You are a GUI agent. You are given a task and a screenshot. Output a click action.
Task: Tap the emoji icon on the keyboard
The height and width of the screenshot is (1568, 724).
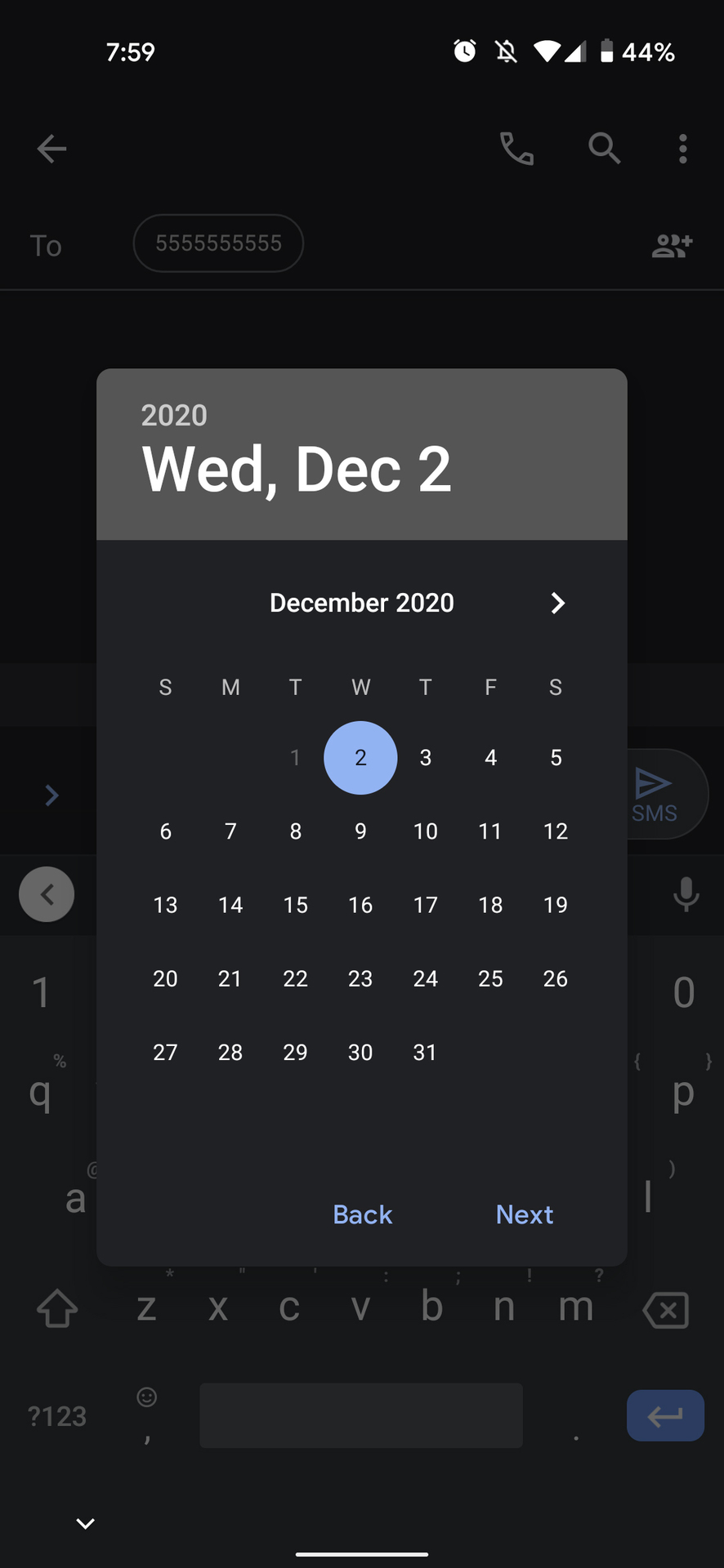coord(145,1396)
